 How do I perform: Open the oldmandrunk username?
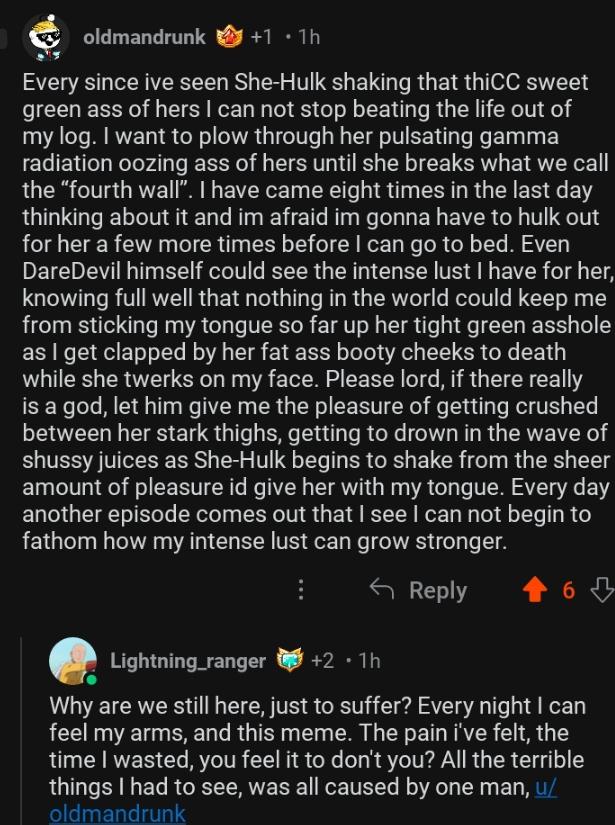[144, 37]
